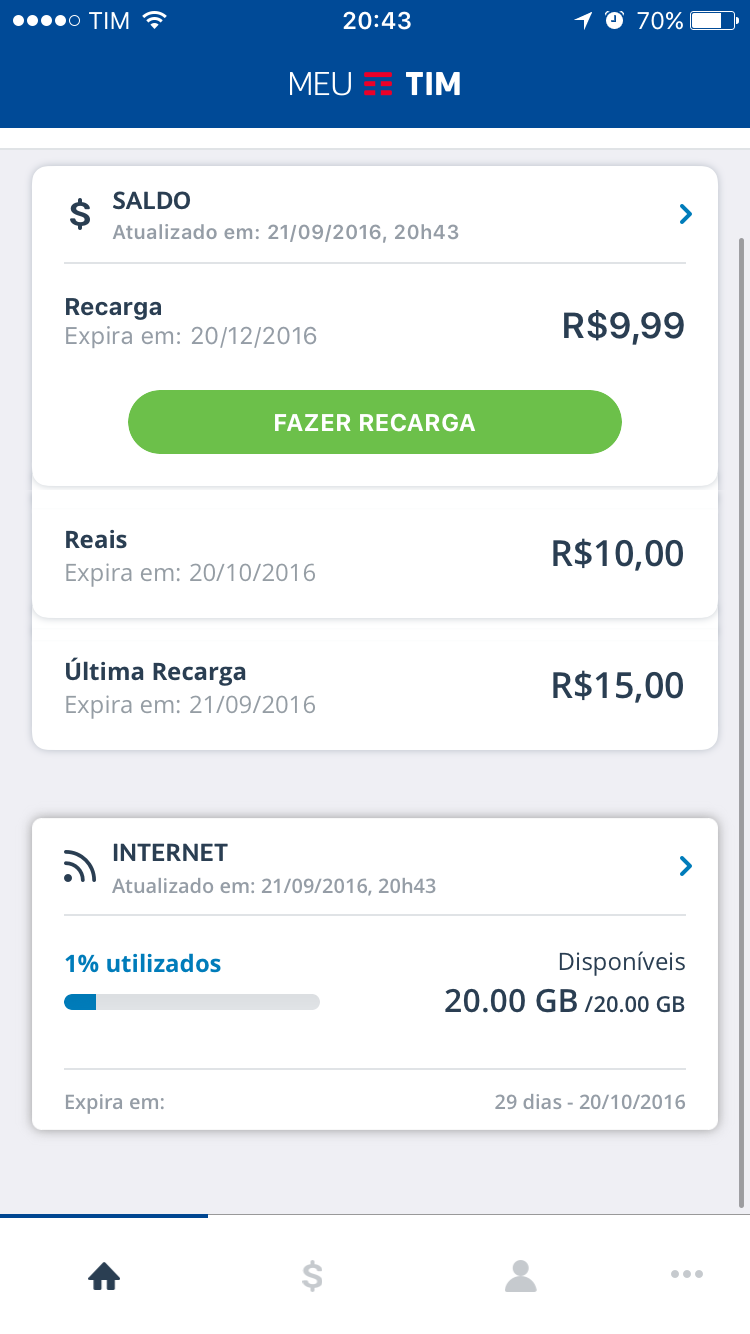Select the dollar sign icon beside SALDO
Screen dimensions: 750x1334
pos(80,213)
